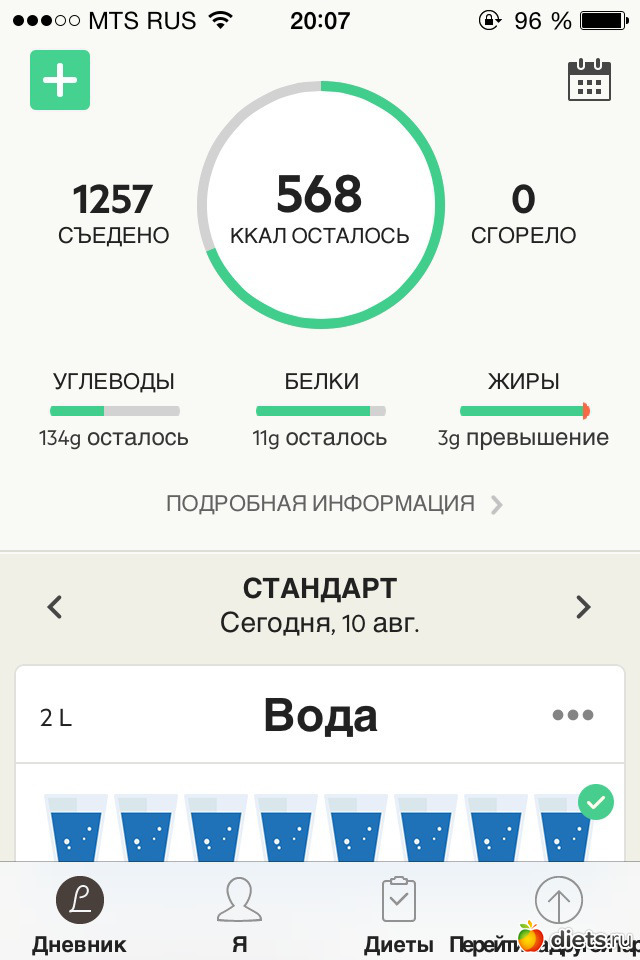This screenshot has width=640, height=960.
Task: Switch to the Диеты tab
Action: pyautogui.click(x=399, y=914)
